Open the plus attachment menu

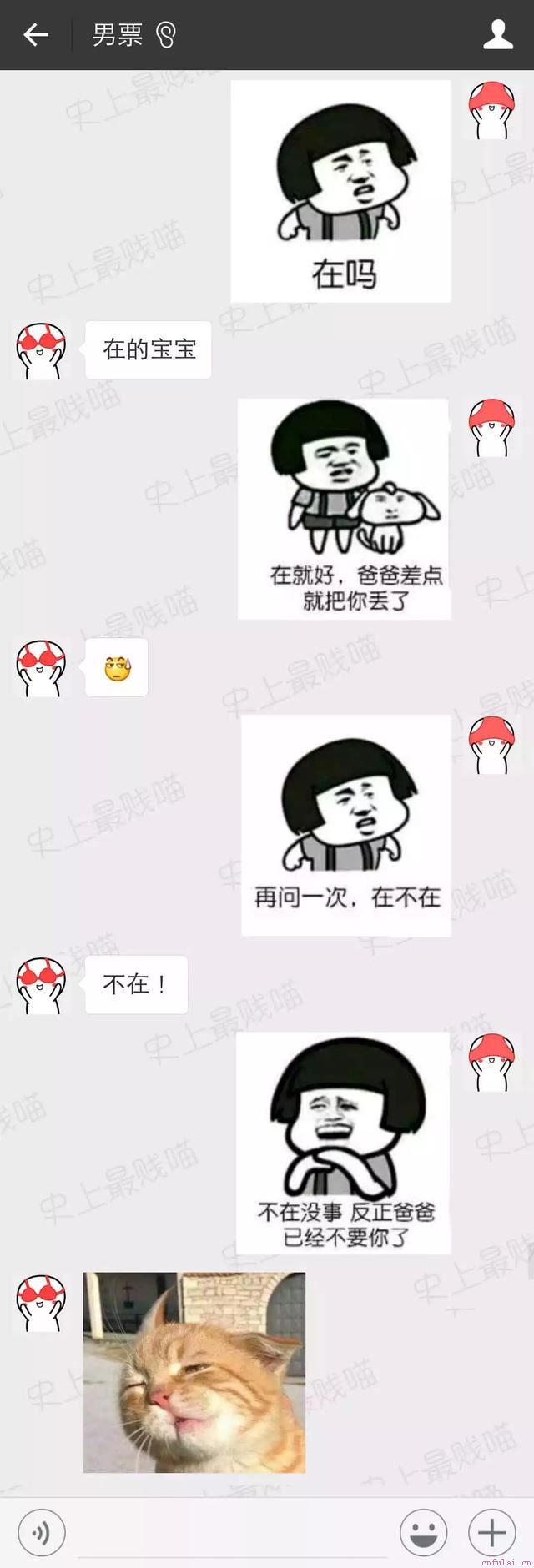pos(491,1532)
